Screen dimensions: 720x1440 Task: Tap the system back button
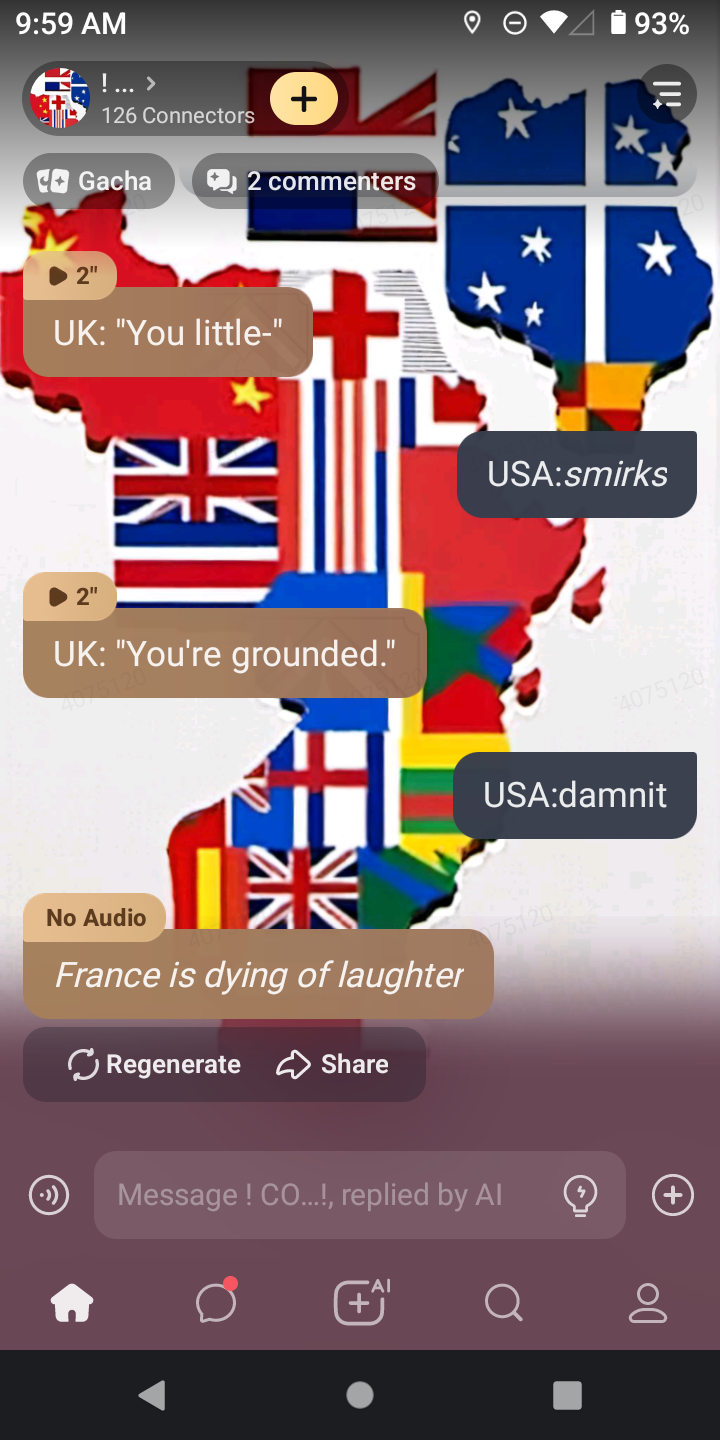[x=152, y=1395]
